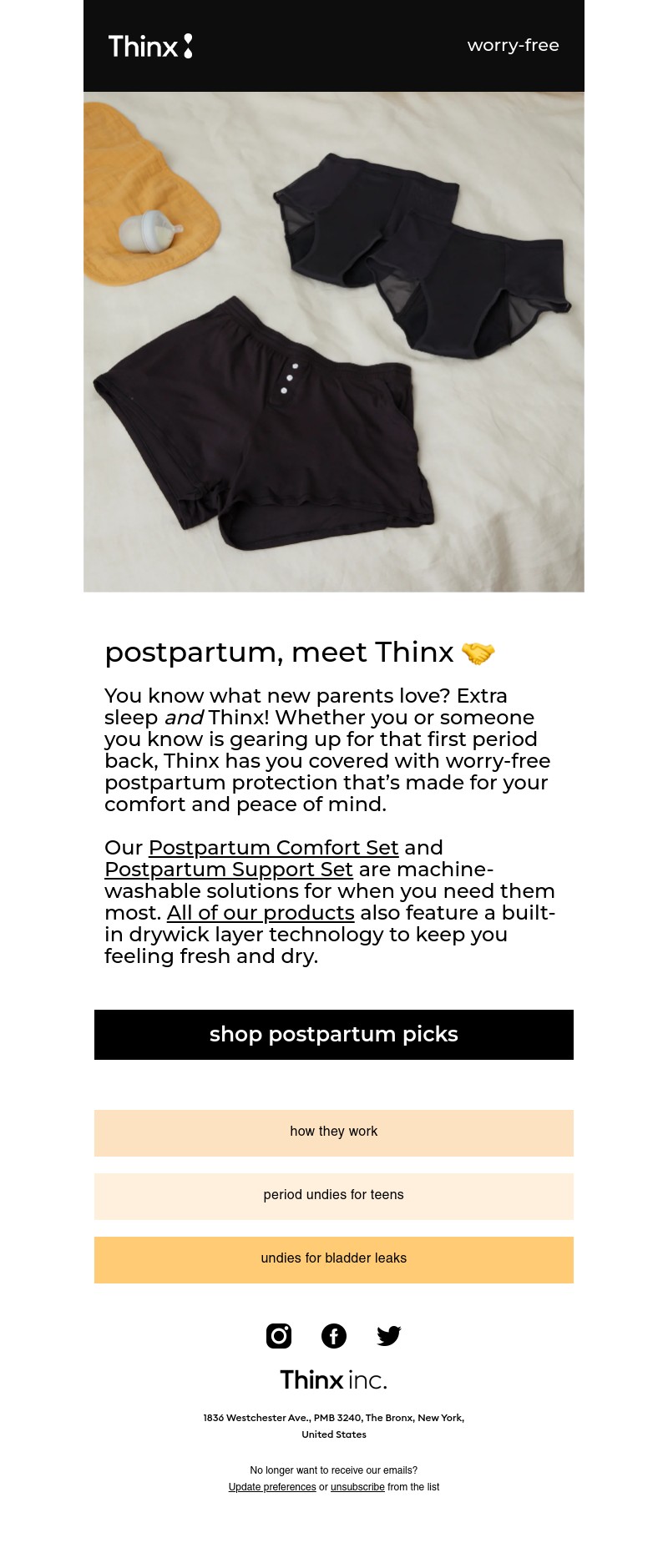Viewport: 668px width, 1568px height.
Task: Open the postpartum products hero image
Action: [334, 342]
